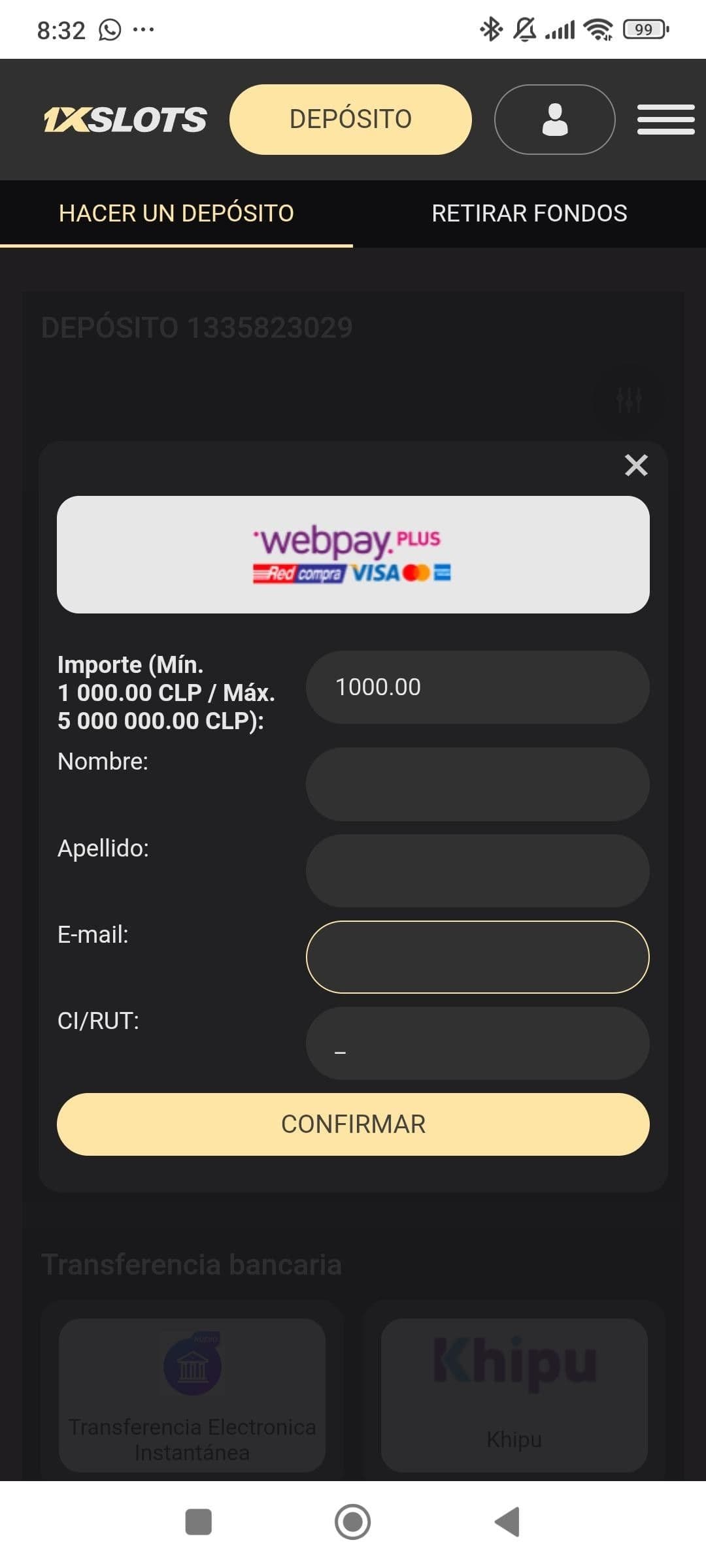This screenshot has width=706, height=1568.
Task: Click the amount field showing 1000.00
Action: (x=477, y=687)
